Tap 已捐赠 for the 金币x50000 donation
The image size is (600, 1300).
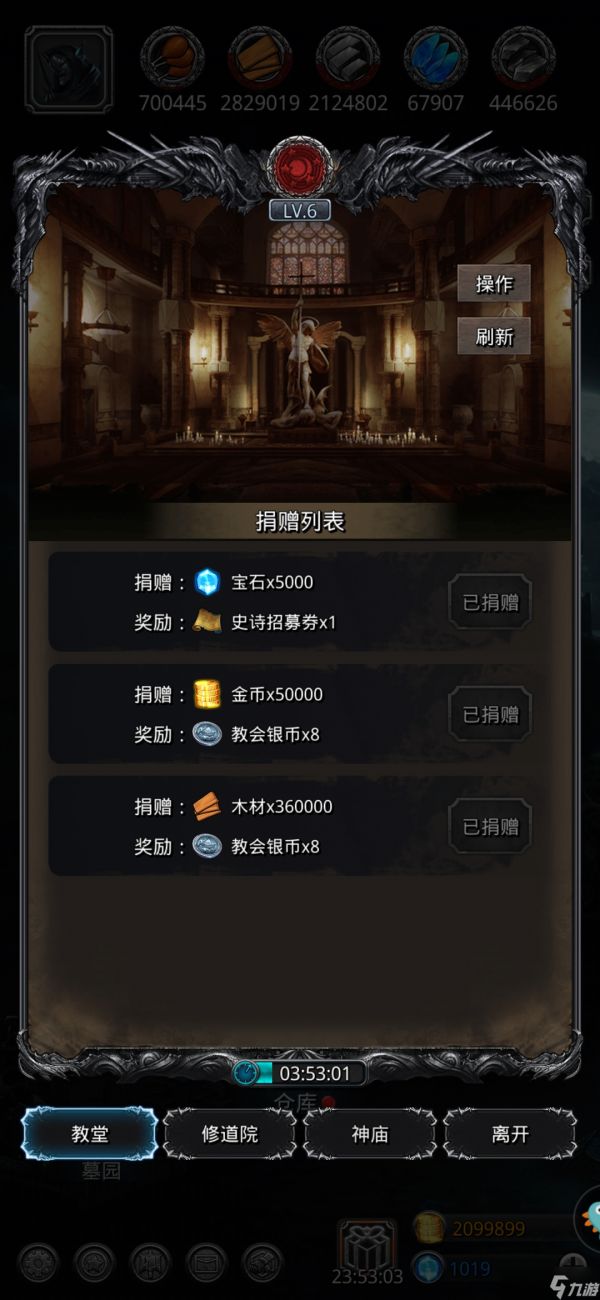[490, 714]
